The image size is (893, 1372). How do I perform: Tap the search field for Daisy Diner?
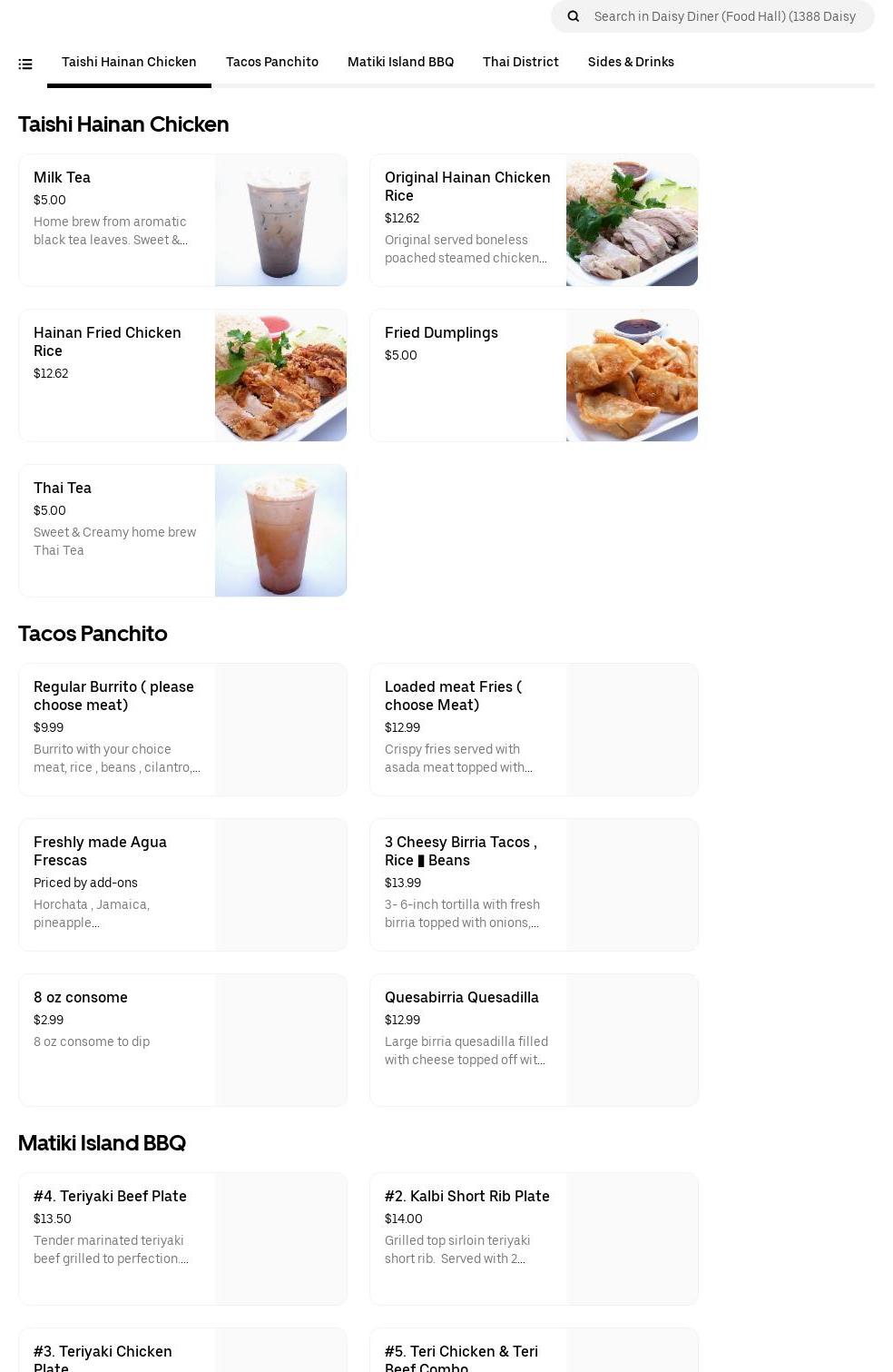click(723, 16)
